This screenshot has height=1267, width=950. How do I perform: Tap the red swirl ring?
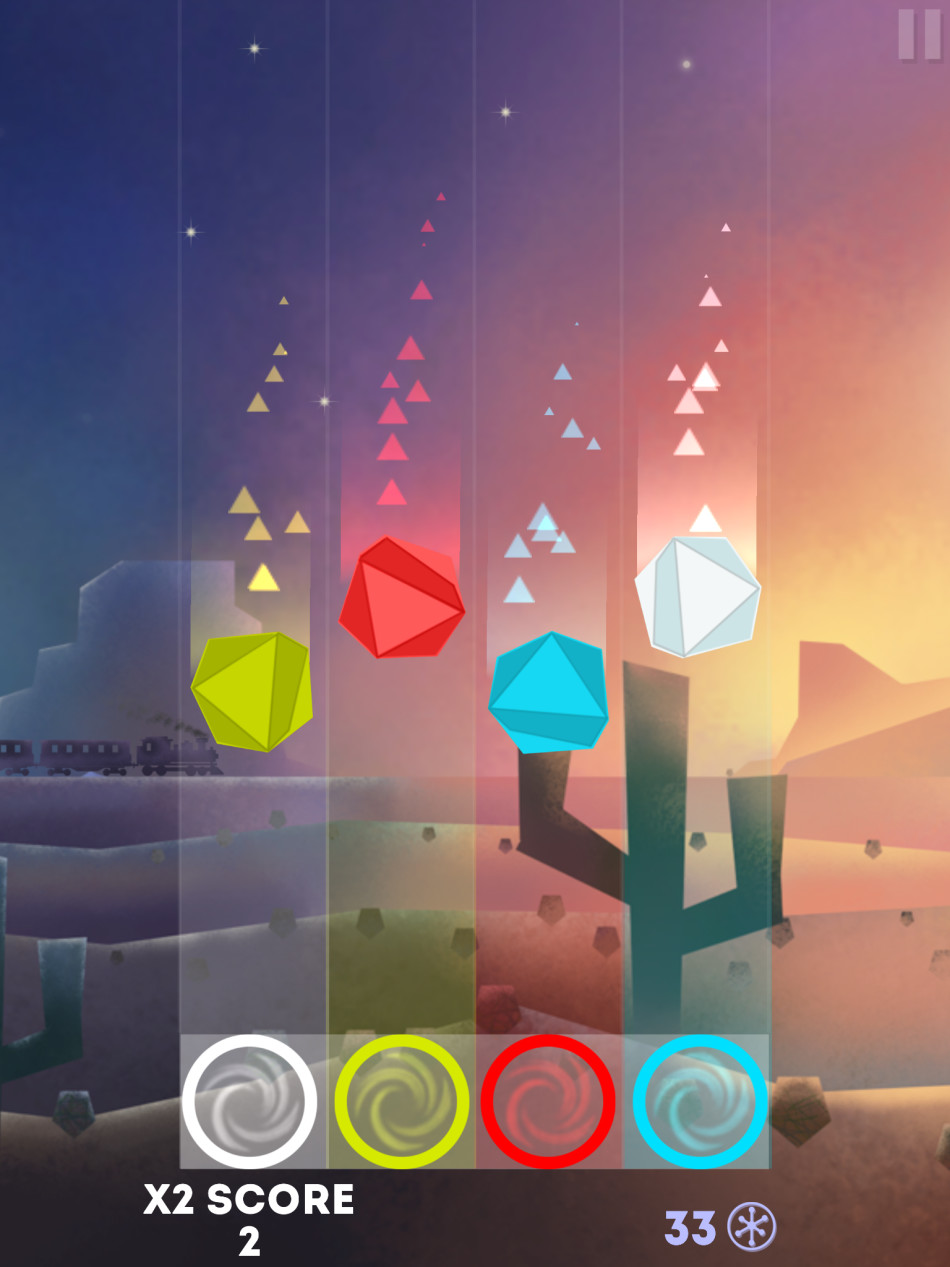pos(548,1101)
